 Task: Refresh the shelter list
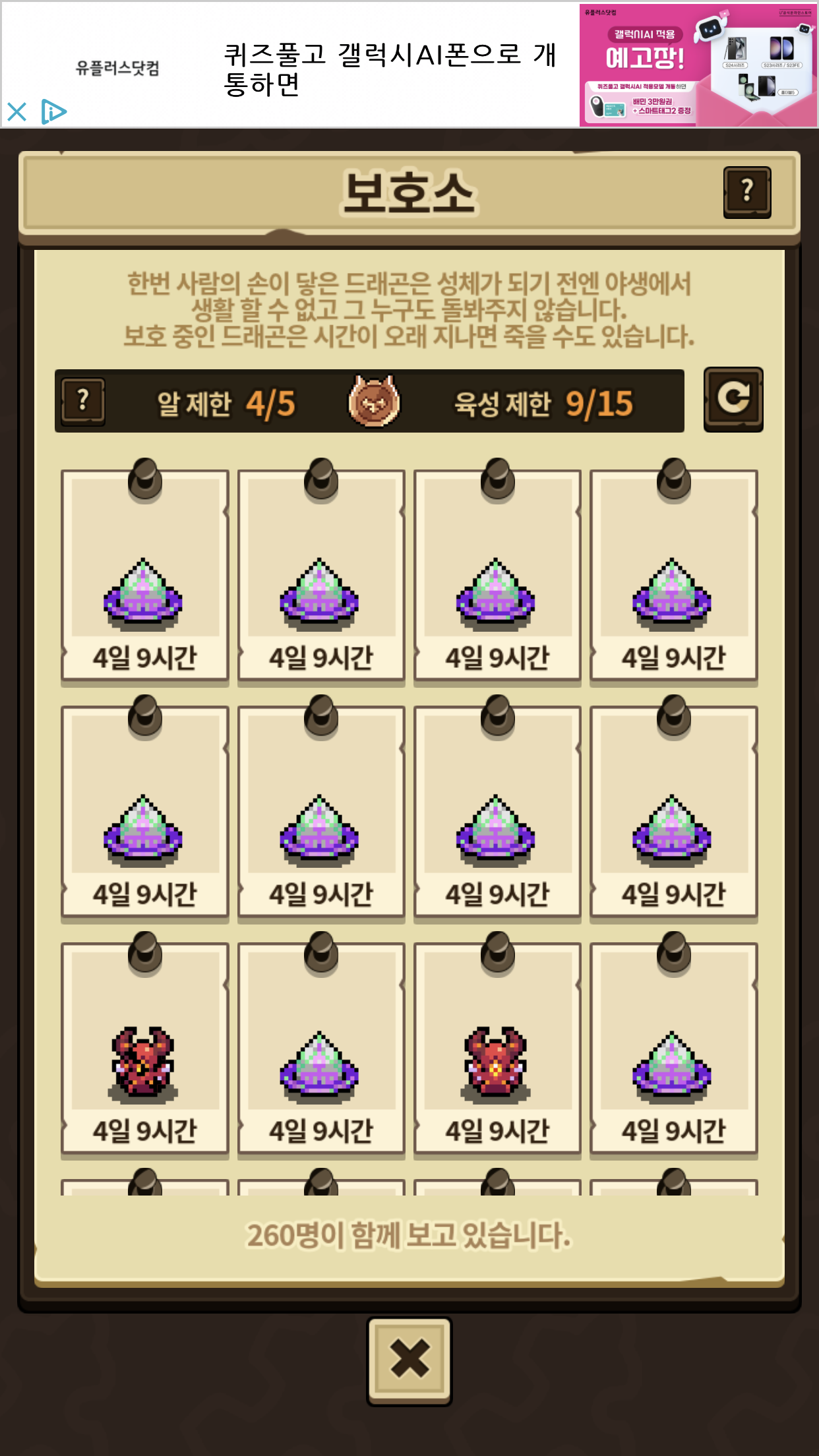(733, 400)
